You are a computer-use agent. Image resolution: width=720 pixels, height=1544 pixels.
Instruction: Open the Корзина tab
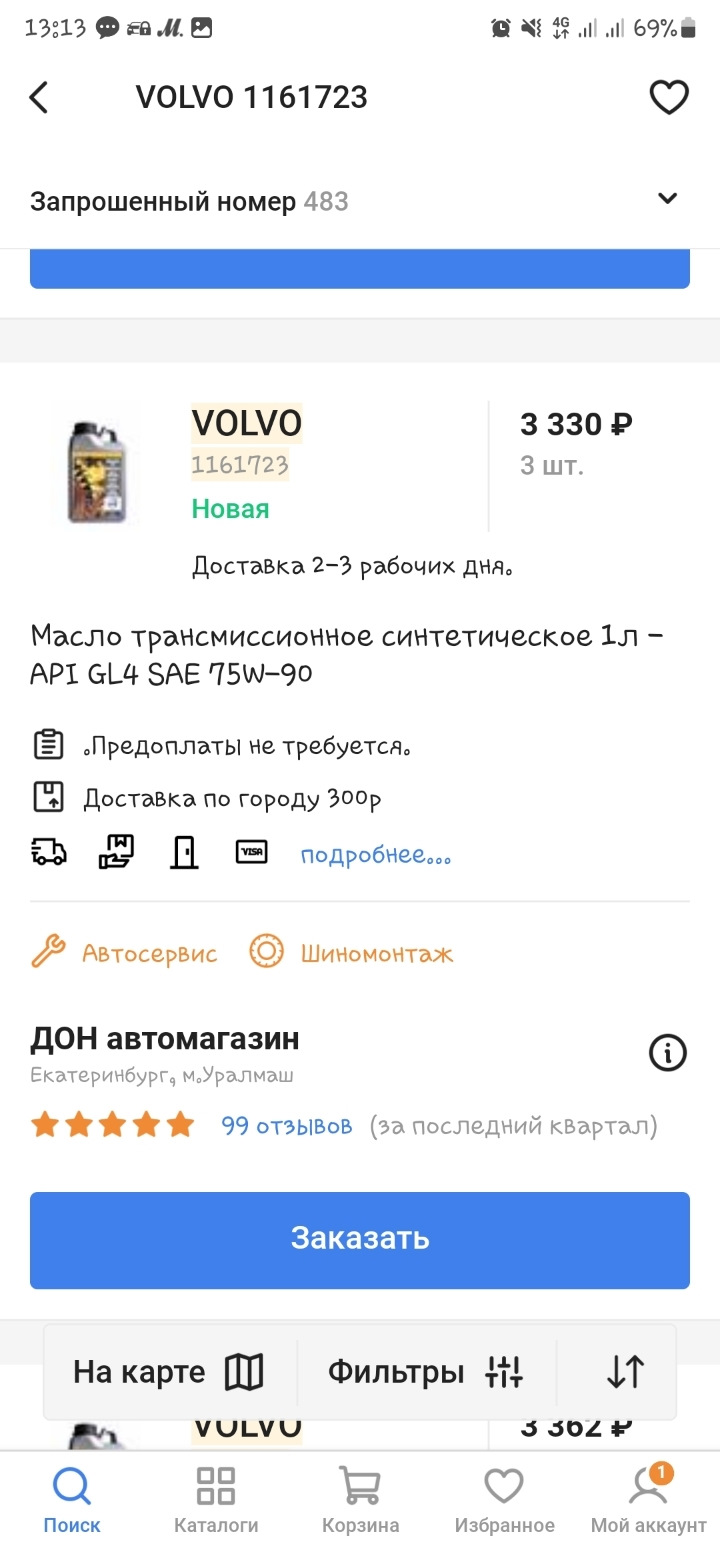click(x=360, y=1499)
